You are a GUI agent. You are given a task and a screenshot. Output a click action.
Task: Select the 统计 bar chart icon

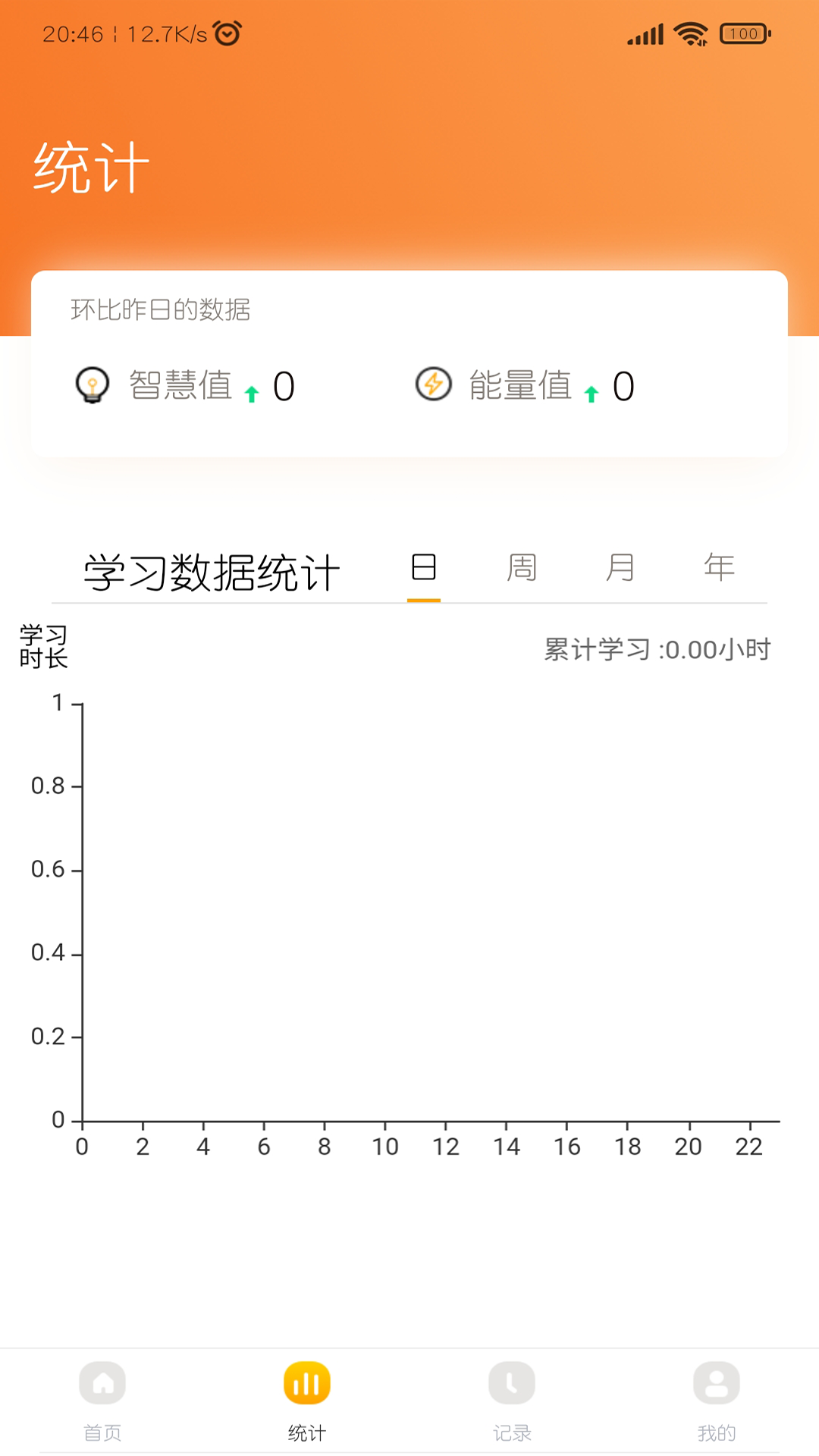(x=306, y=1382)
